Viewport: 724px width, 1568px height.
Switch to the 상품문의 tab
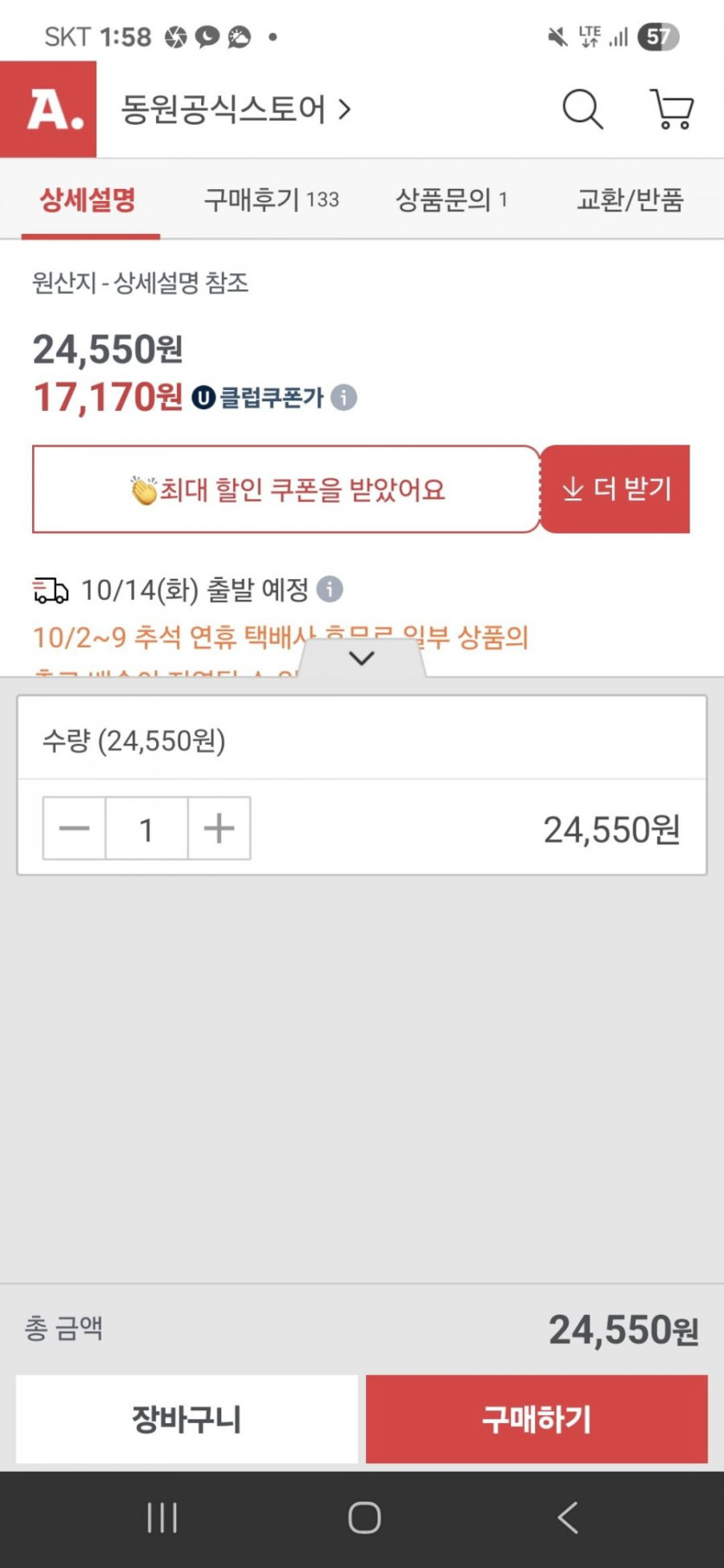(x=451, y=200)
